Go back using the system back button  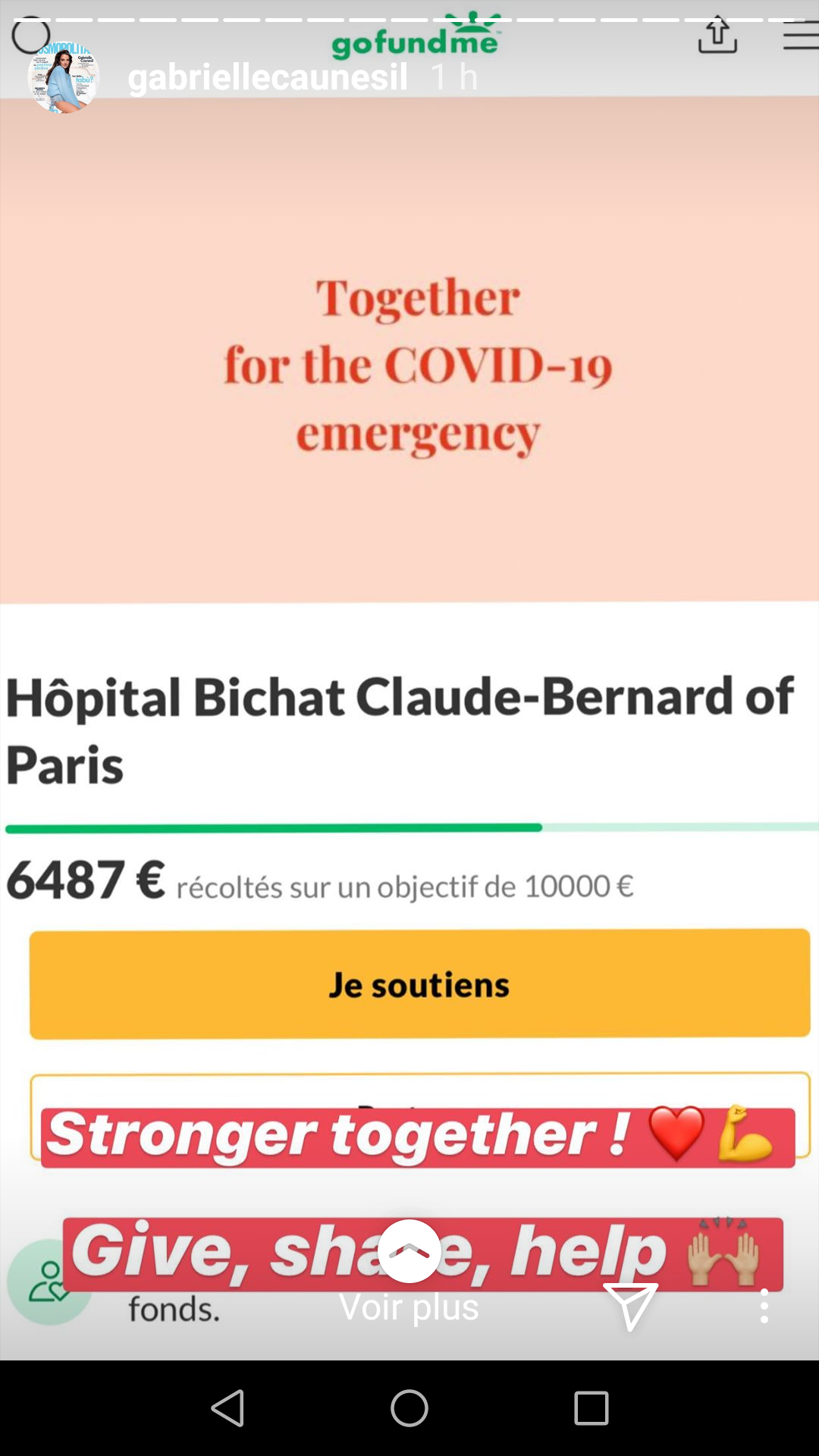227,1408
